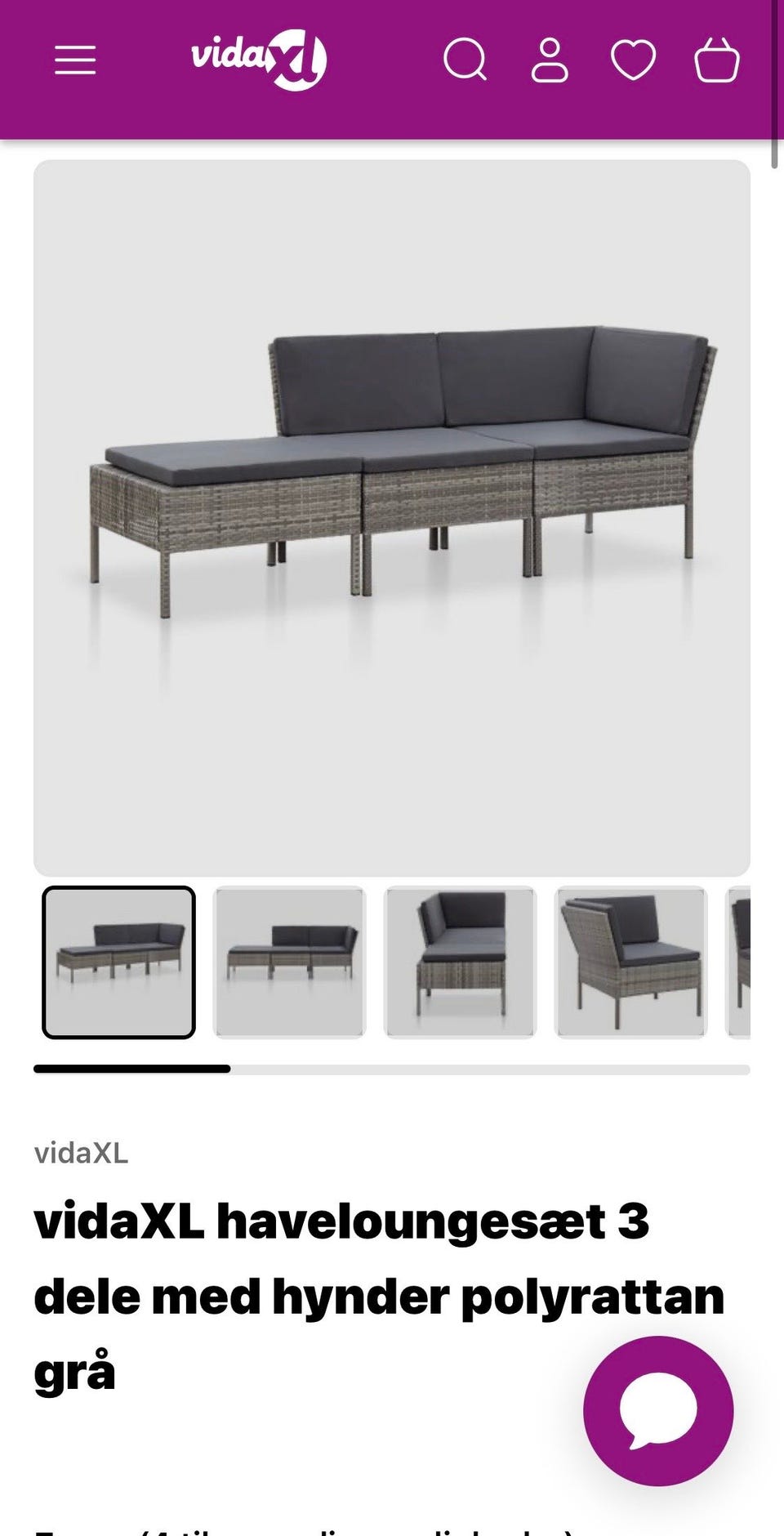Select the first product thumbnail
Viewport: 784px width, 1536px height.
click(x=119, y=962)
